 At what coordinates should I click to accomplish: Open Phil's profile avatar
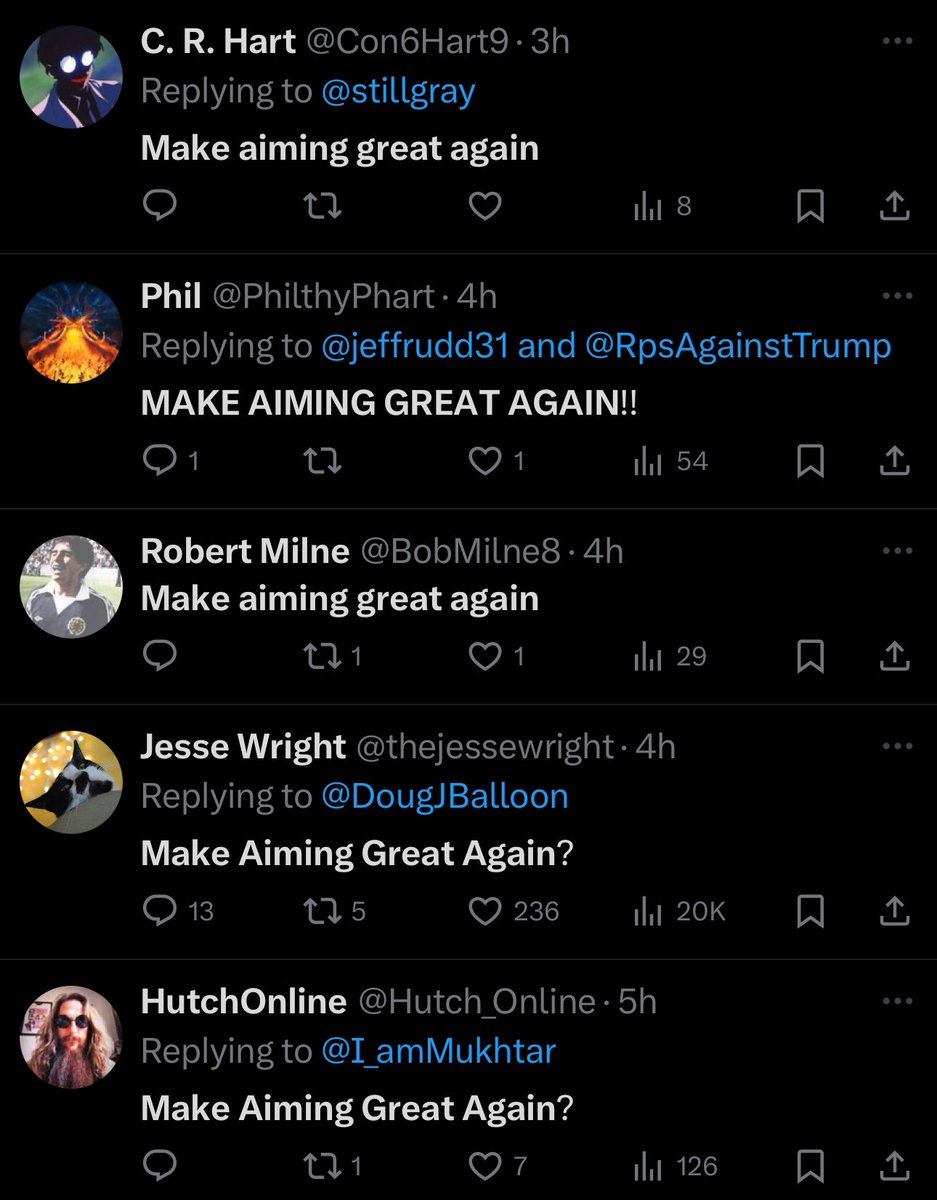click(71, 332)
